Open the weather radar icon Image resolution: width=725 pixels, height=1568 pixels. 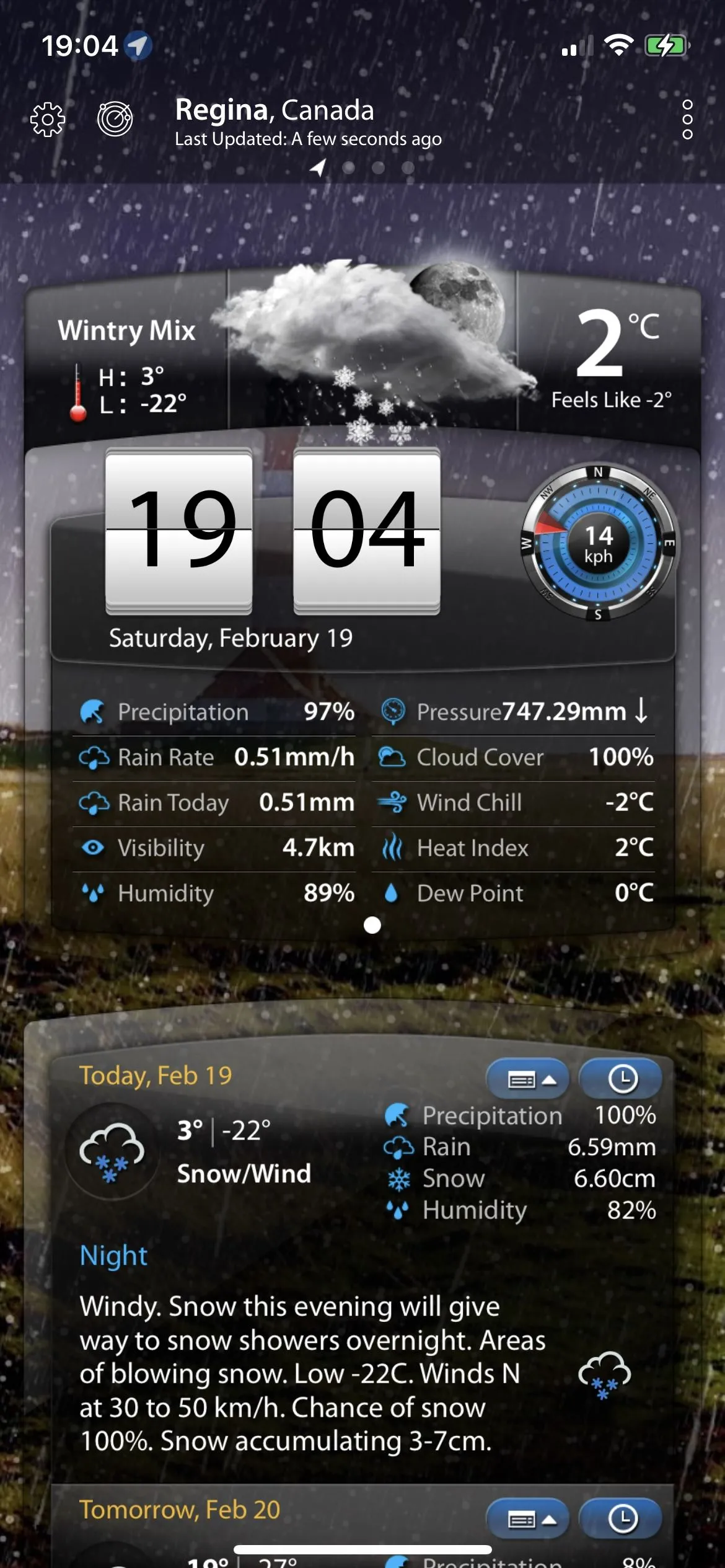115,118
